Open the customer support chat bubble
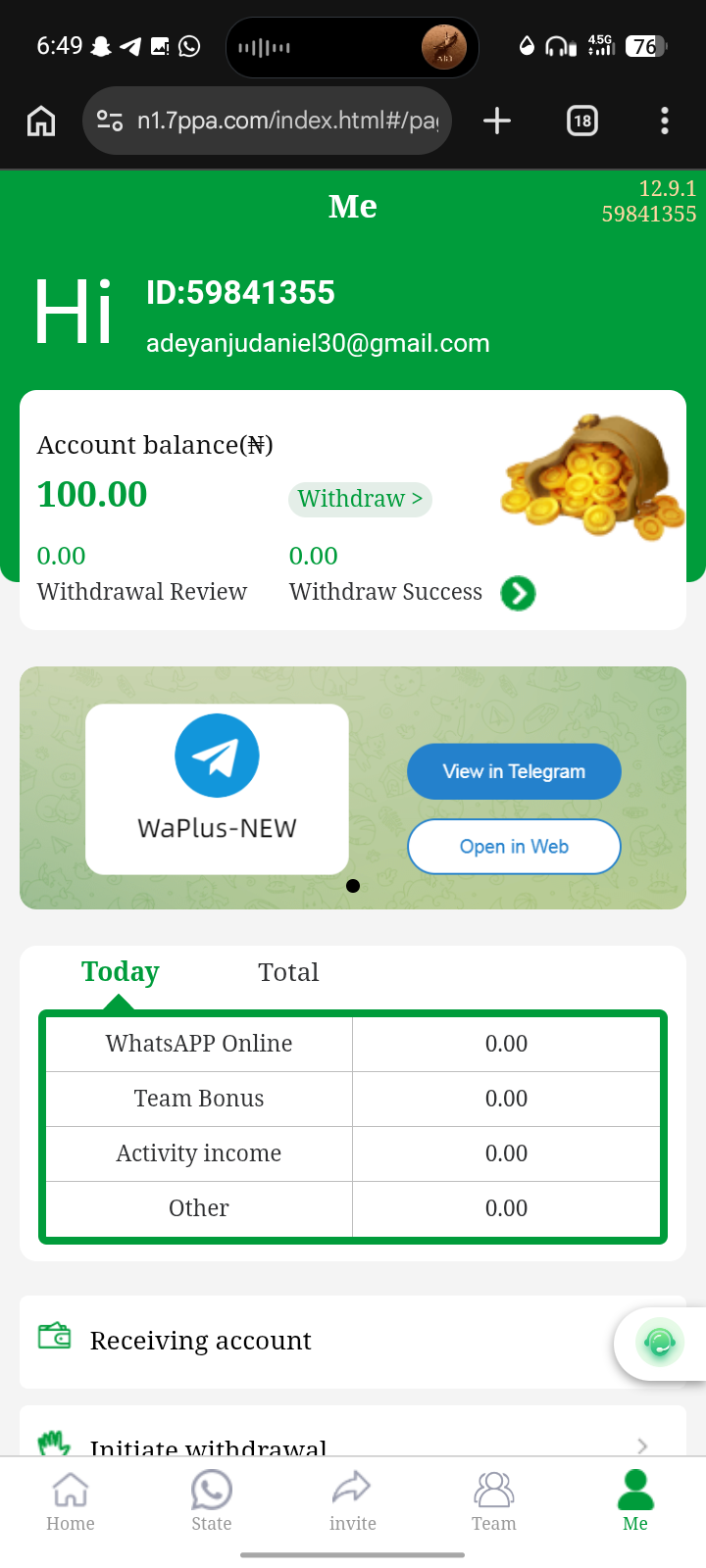This screenshot has height=1568, width=706. pyautogui.click(x=660, y=1343)
